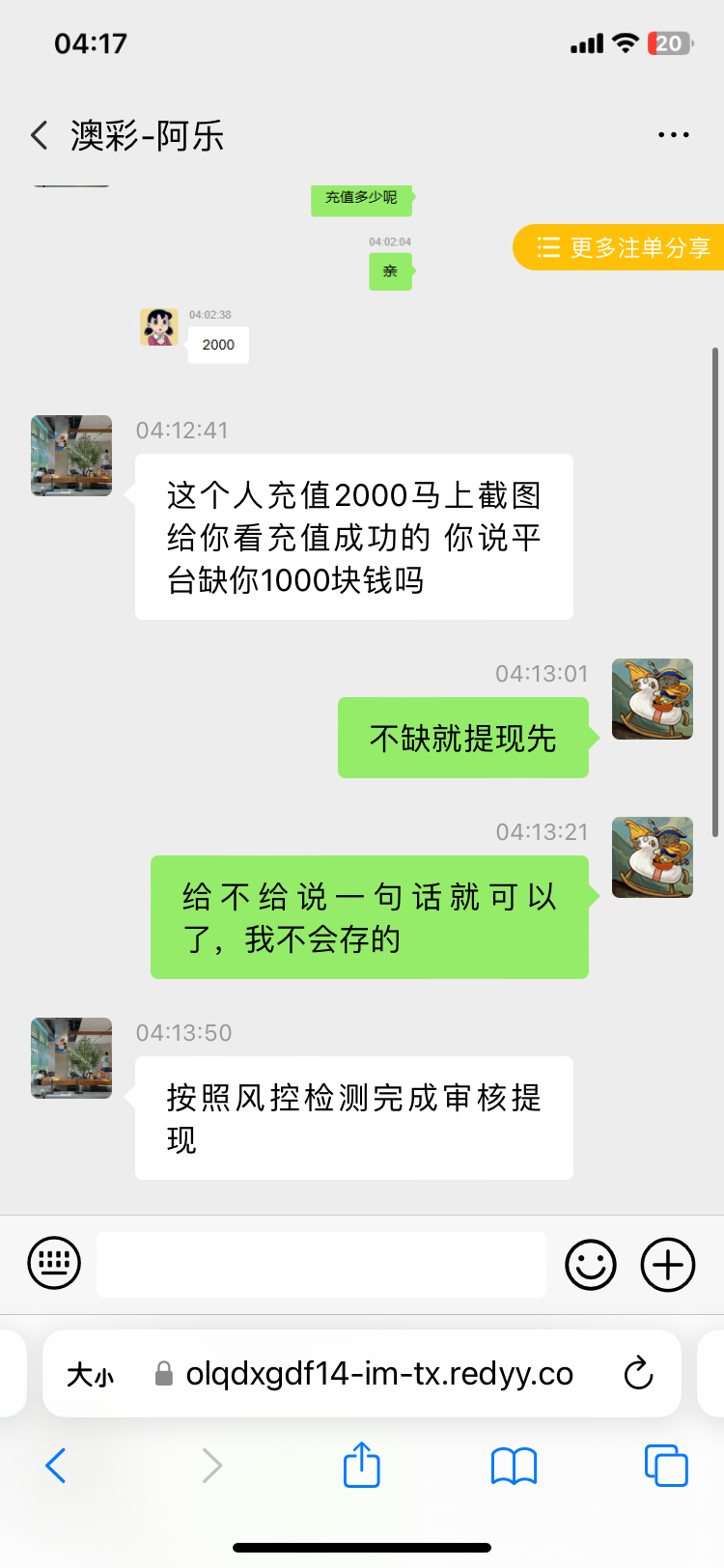Open Safari bookmarks book icon
Image resolution: width=724 pixels, height=1568 pixels.
513,1466
